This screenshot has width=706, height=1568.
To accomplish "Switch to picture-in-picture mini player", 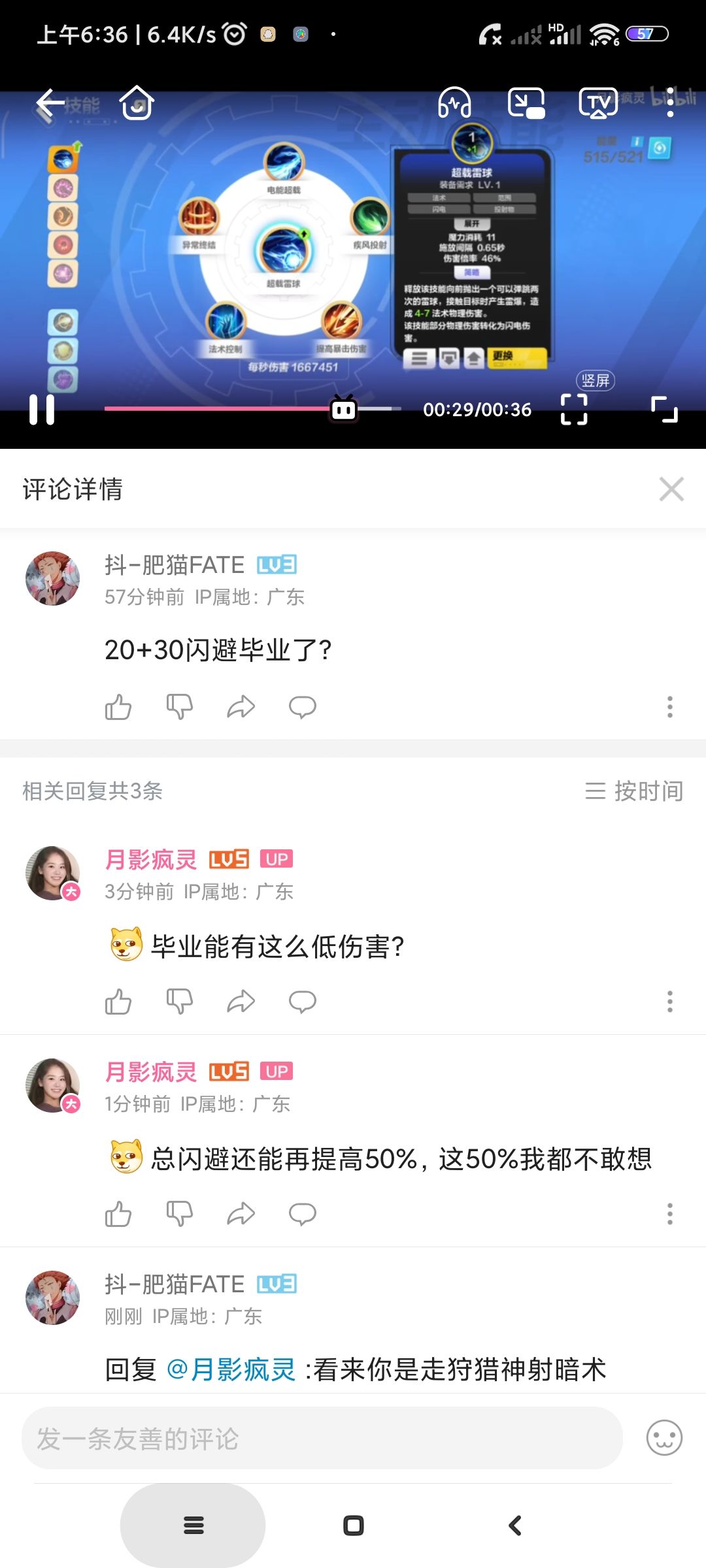I will (x=527, y=103).
